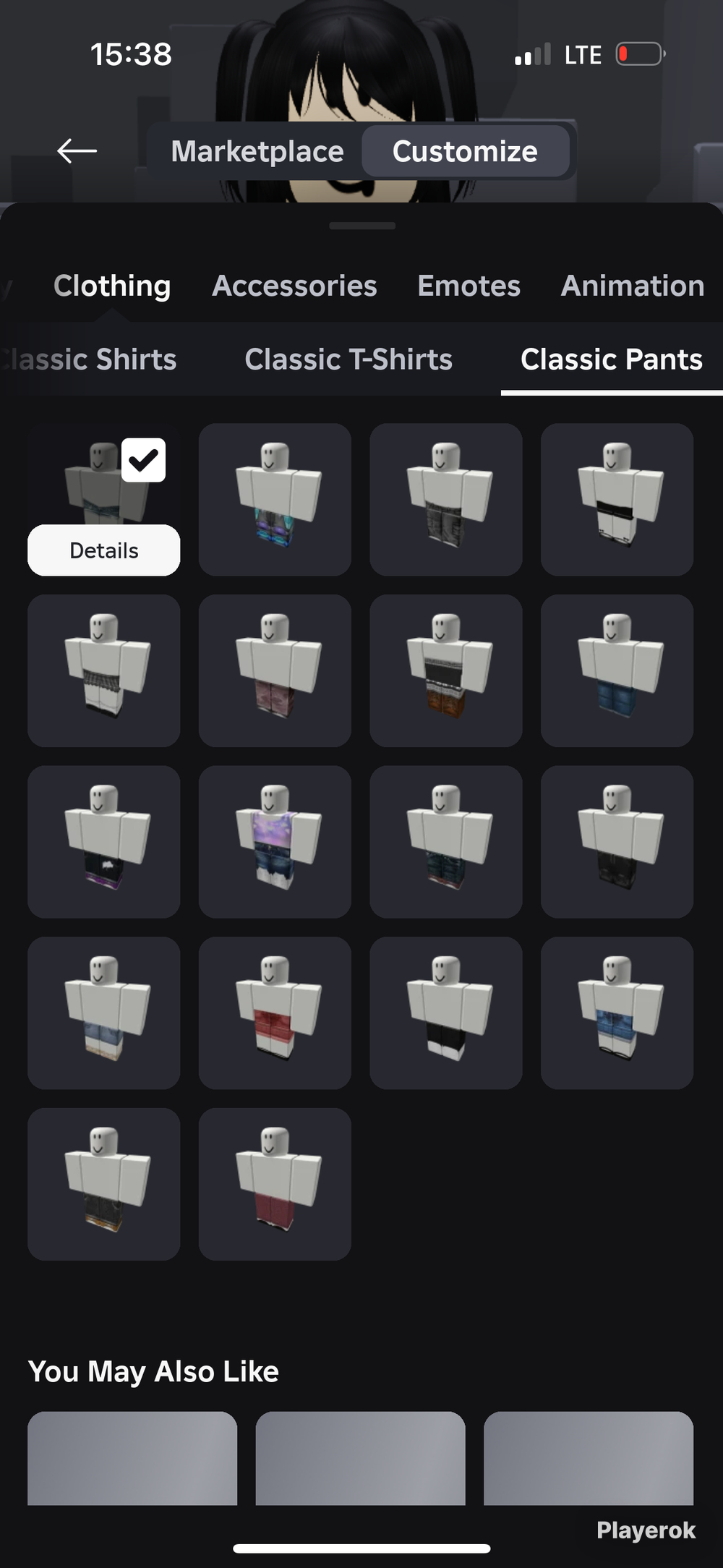Switch to the Marketplace tab
The height and width of the screenshot is (1568, 723).
point(257,151)
